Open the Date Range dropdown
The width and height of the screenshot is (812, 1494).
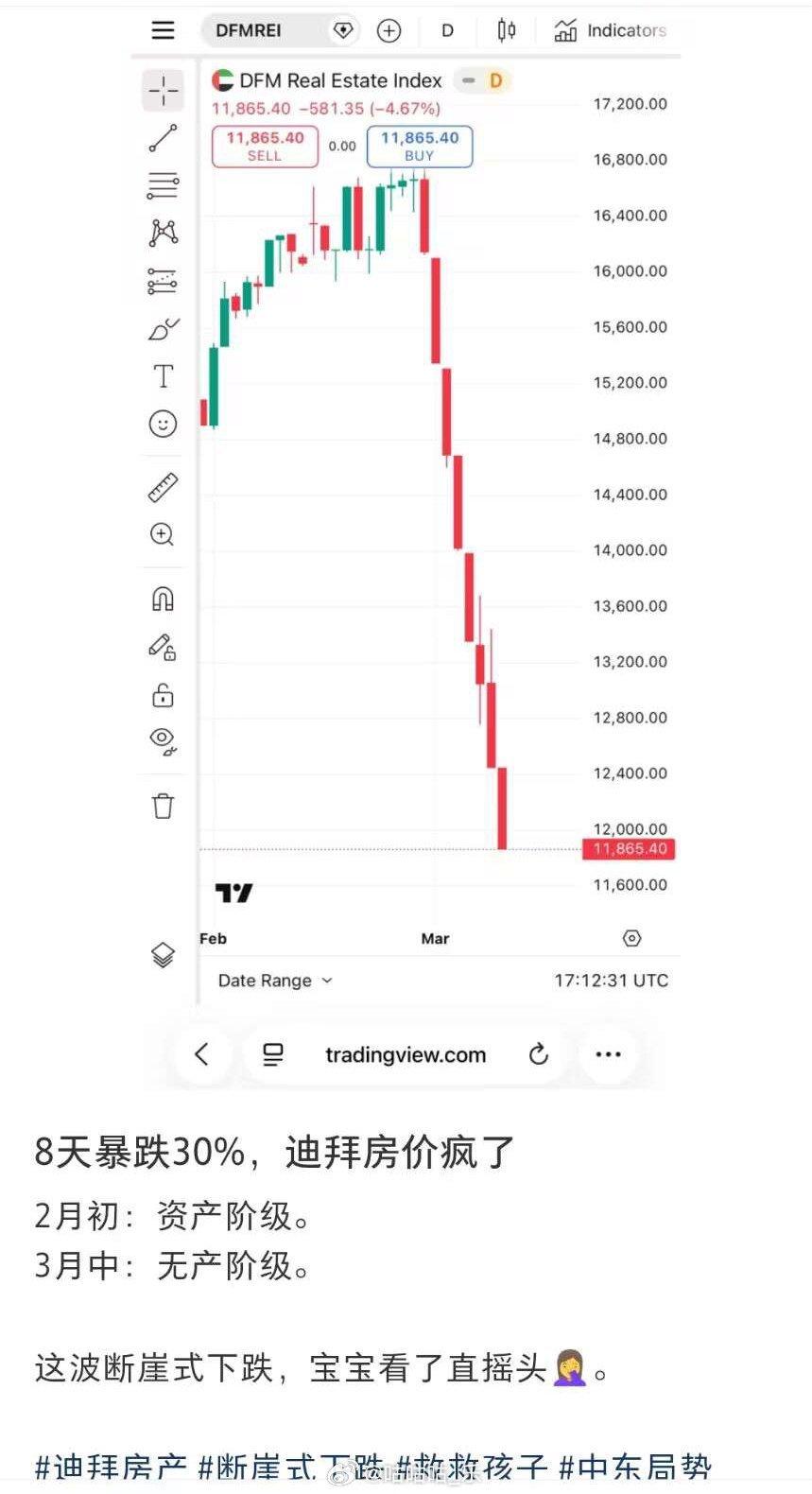(x=274, y=981)
